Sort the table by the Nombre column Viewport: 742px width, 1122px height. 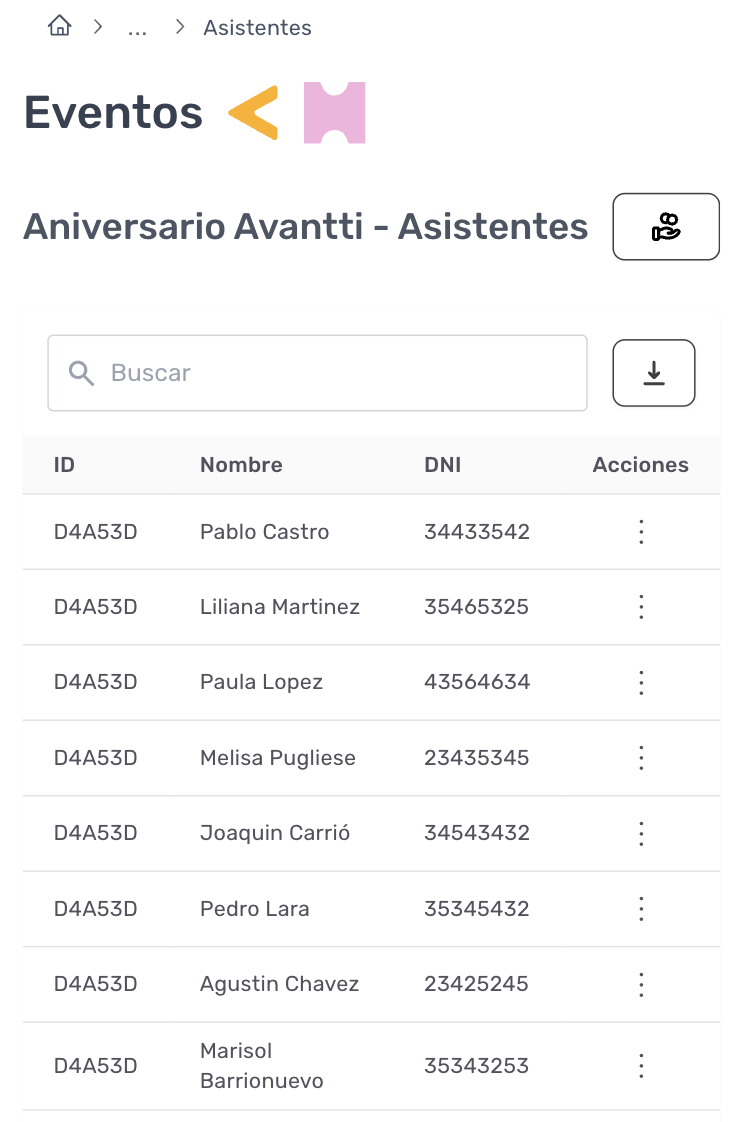(x=241, y=464)
